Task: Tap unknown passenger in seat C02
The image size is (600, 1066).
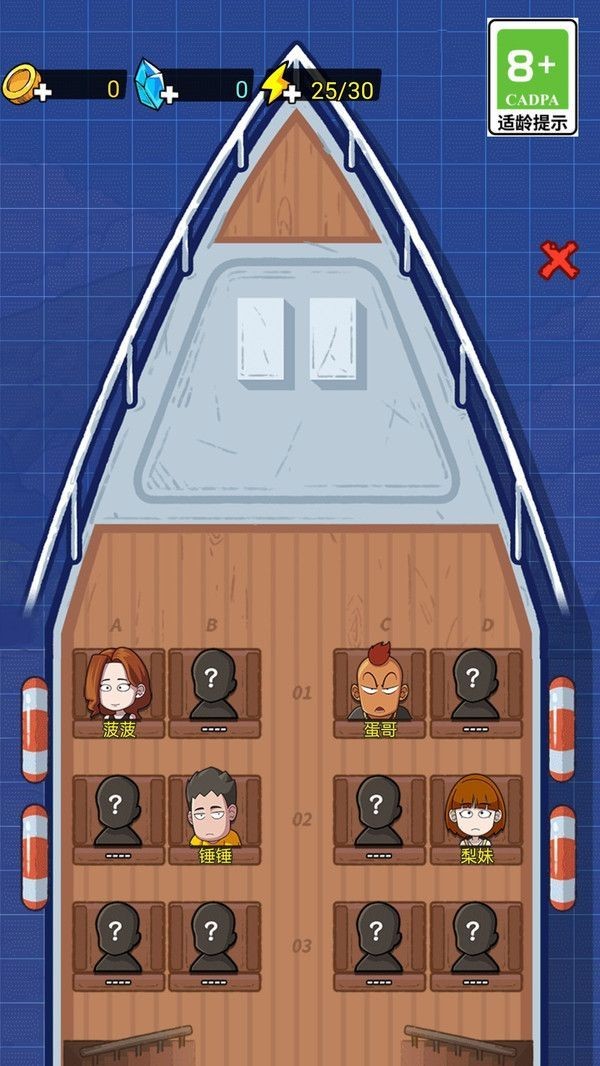Action: 379,815
